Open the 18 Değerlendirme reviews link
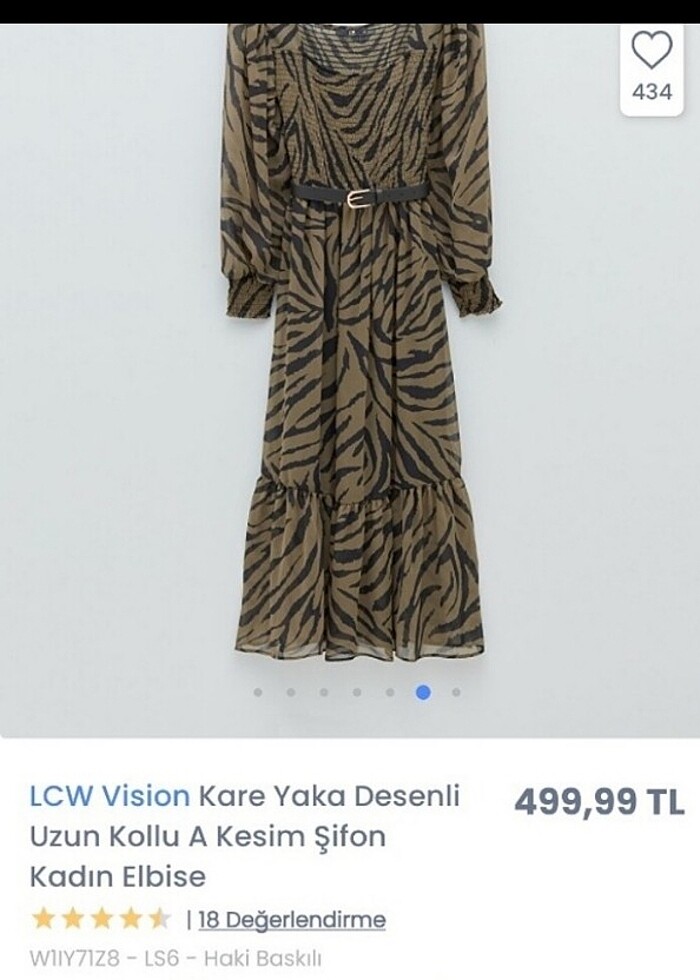Viewport: 700px width, 980px height. click(291, 919)
